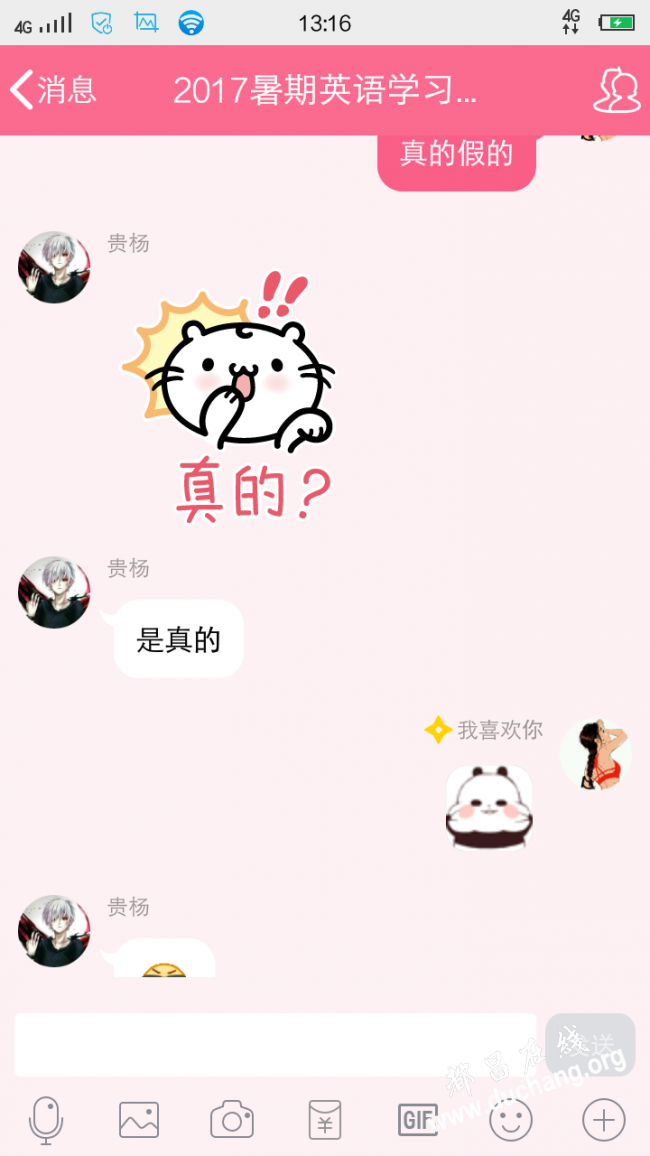The image size is (650, 1156).
Task: Open the camera to take a photo
Action: click(x=232, y=1121)
